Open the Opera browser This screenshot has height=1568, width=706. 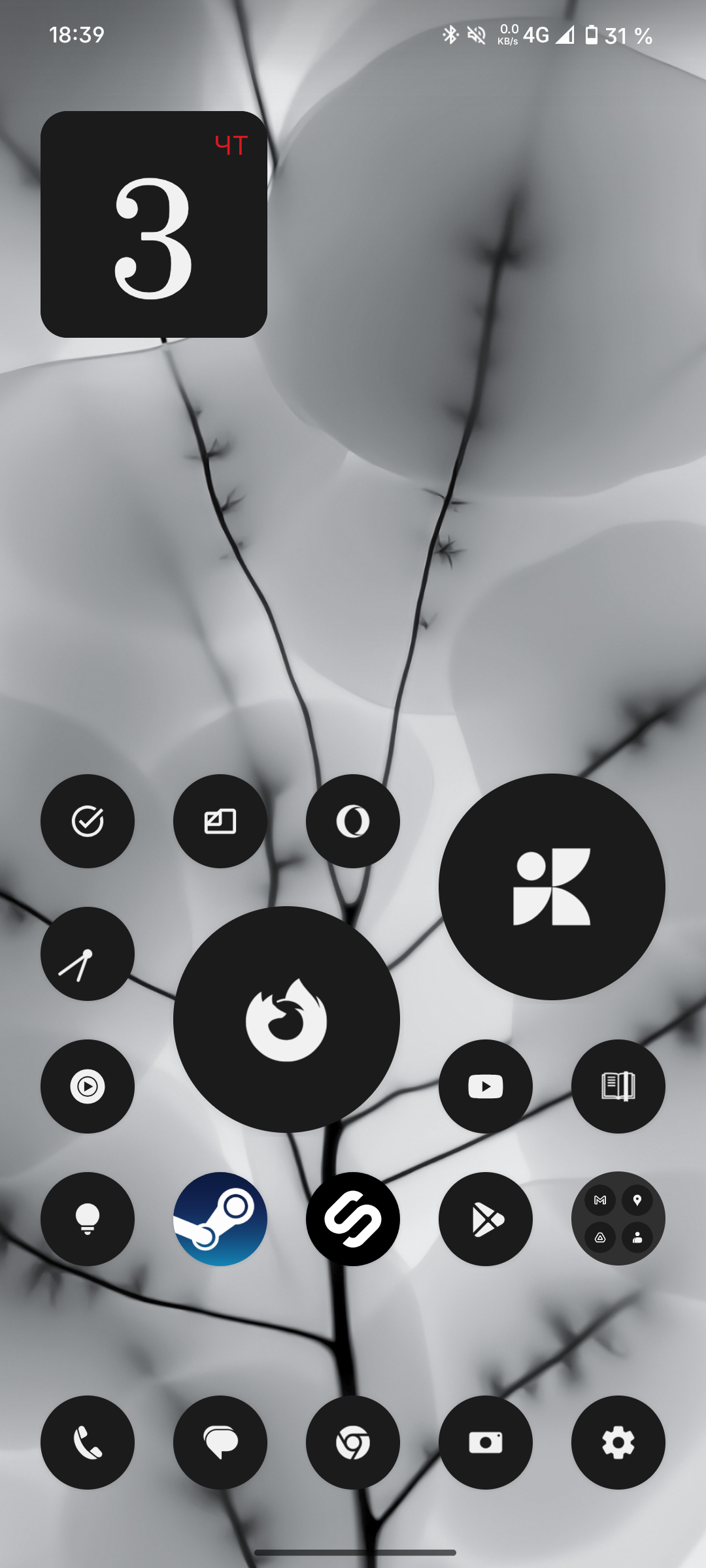[353, 821]
